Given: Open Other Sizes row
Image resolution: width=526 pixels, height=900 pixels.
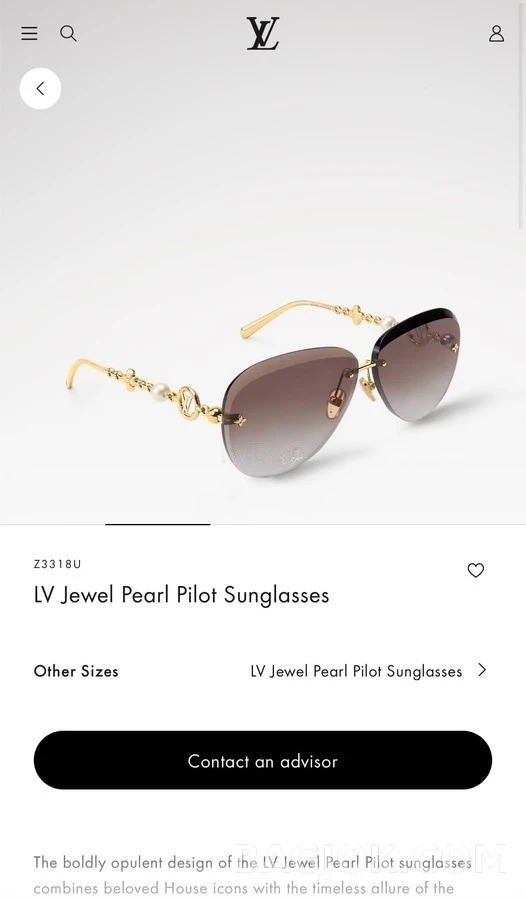Looking at the screenshot, I should (x=262, y=670).
